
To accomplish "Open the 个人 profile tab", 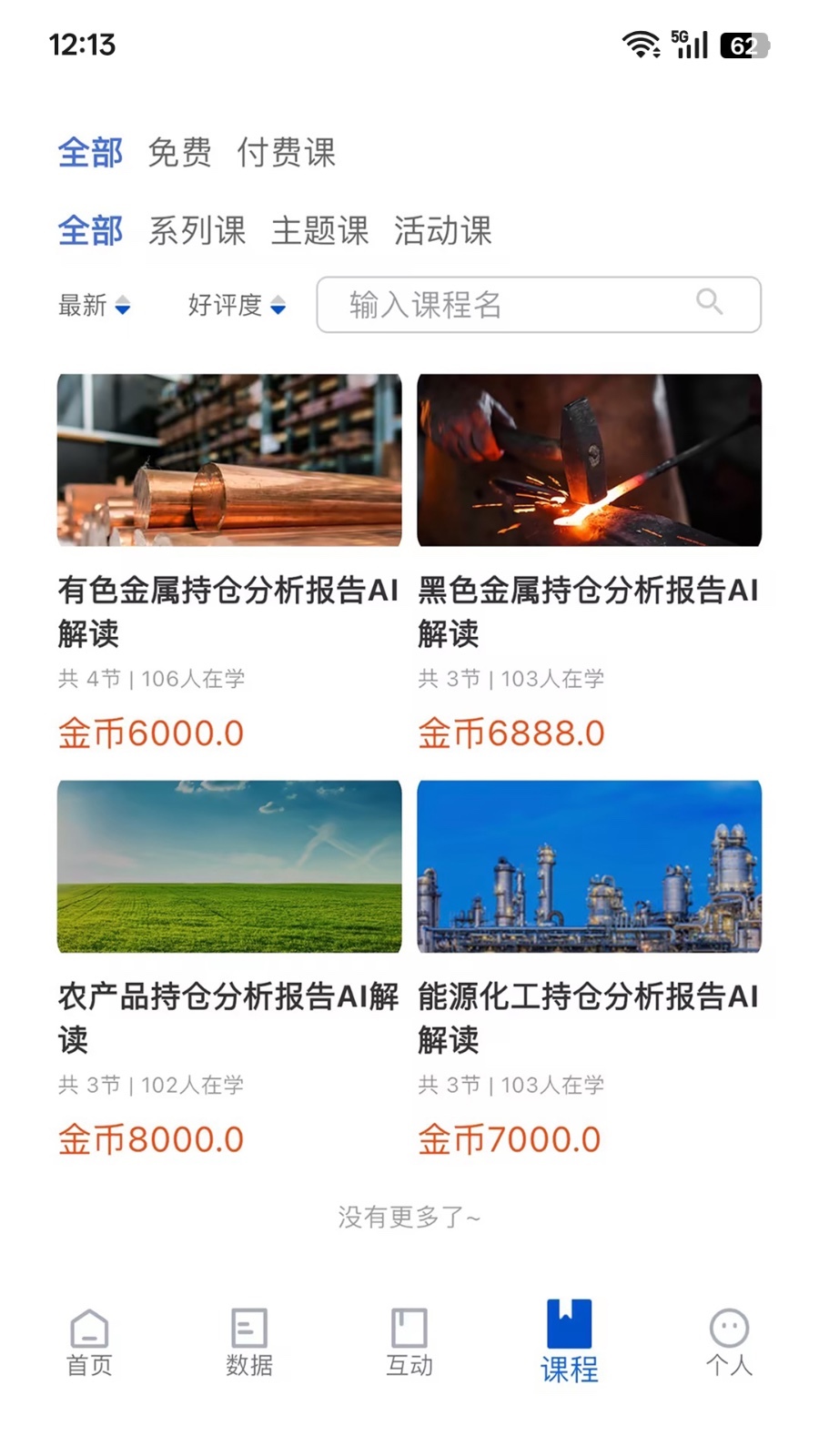I will click(729, 1342).
